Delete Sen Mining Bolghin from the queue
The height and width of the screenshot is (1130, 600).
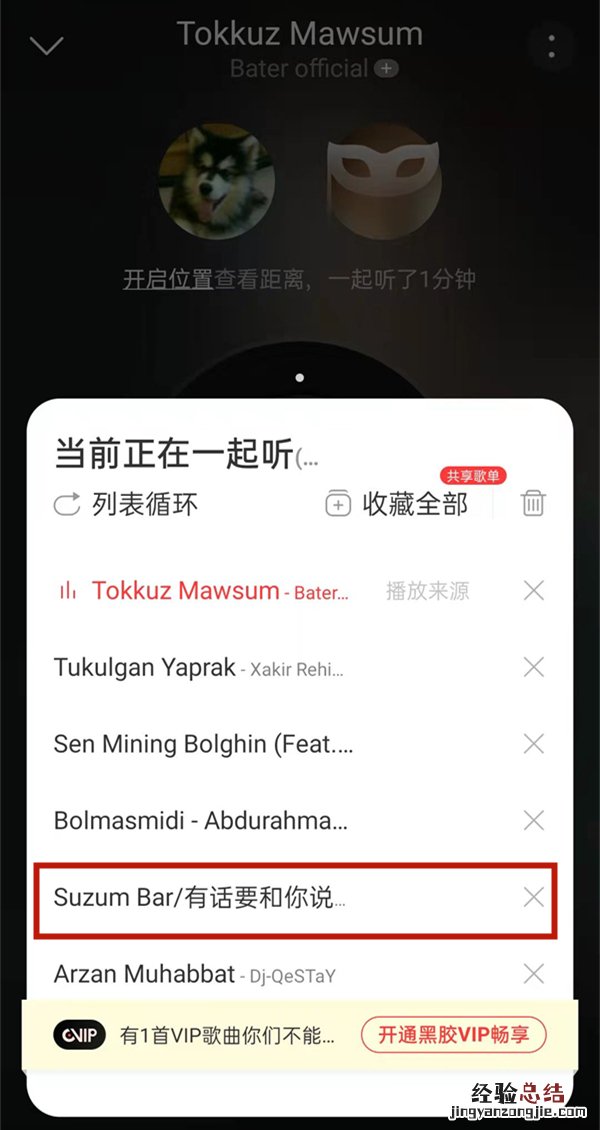pos(534,744)
